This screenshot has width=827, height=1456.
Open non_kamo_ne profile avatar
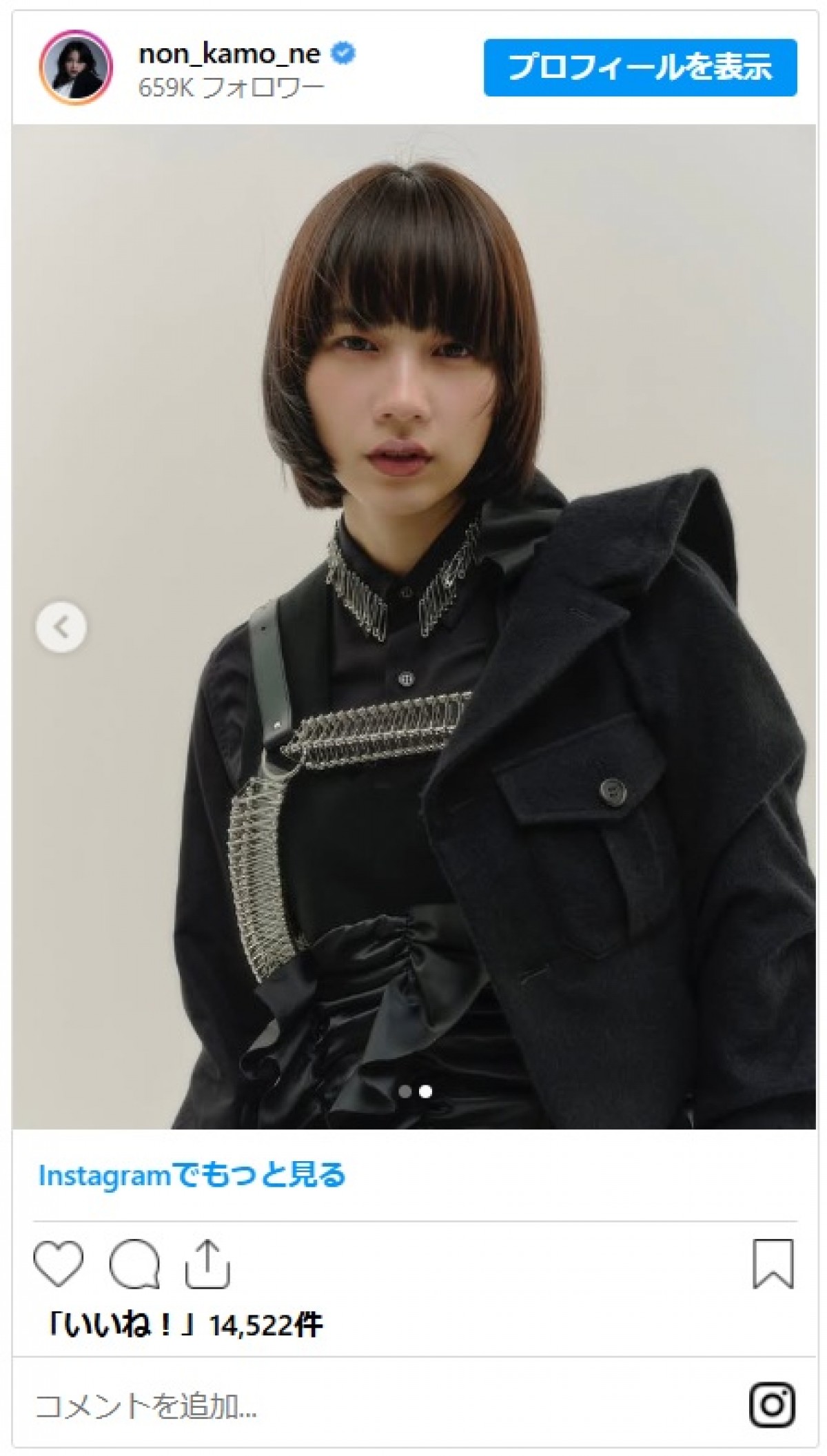[76, 67]
